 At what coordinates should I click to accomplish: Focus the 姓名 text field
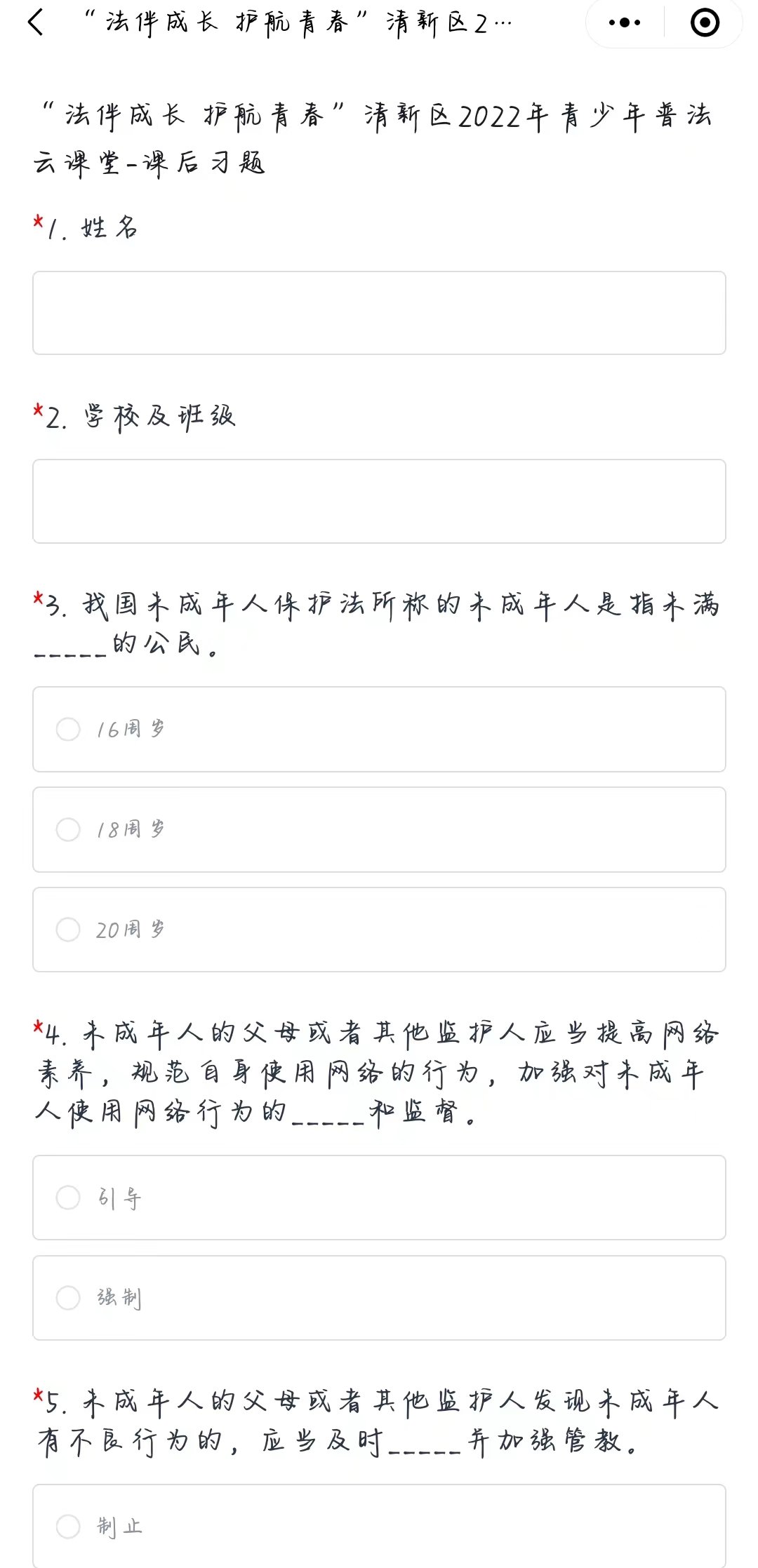[379, 313]
